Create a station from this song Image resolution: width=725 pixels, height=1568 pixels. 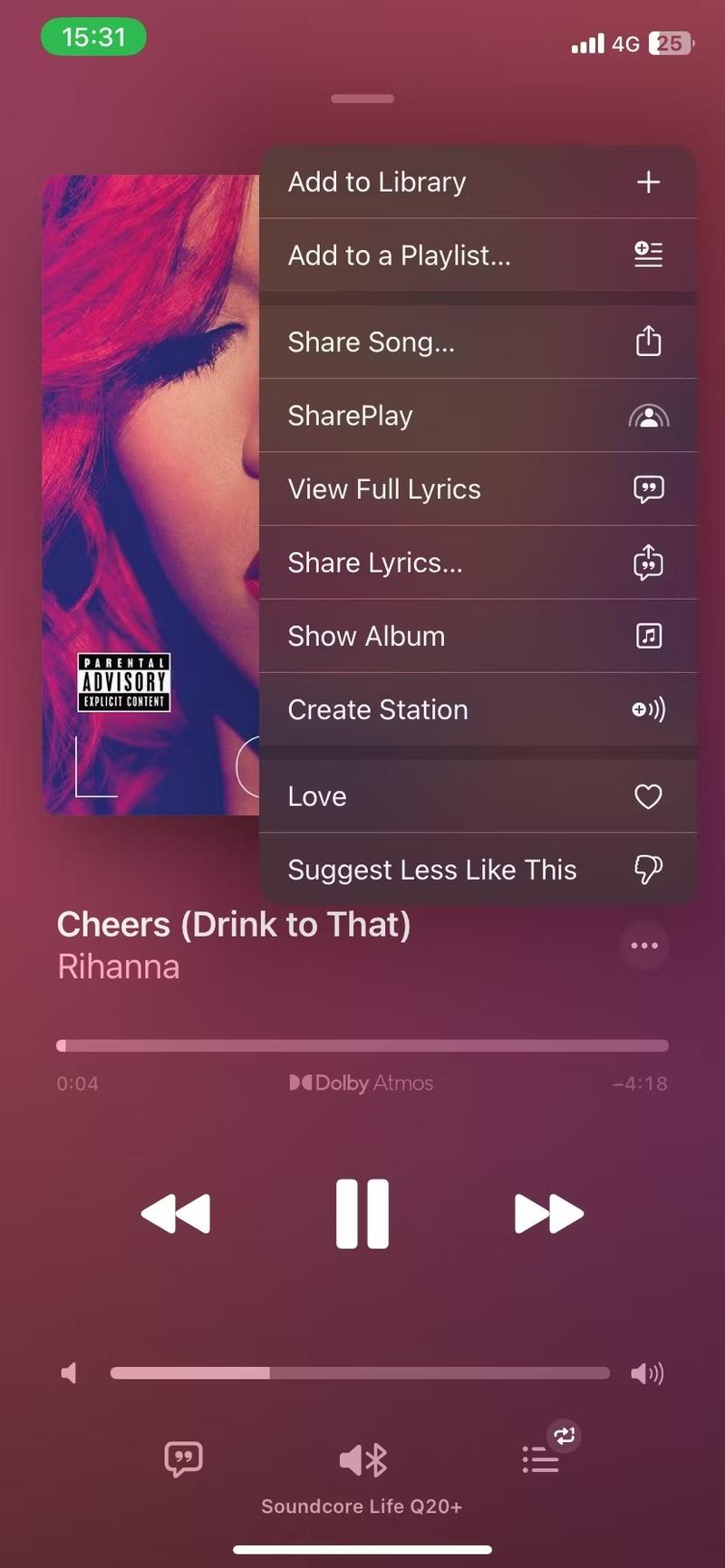click(477, 709)
